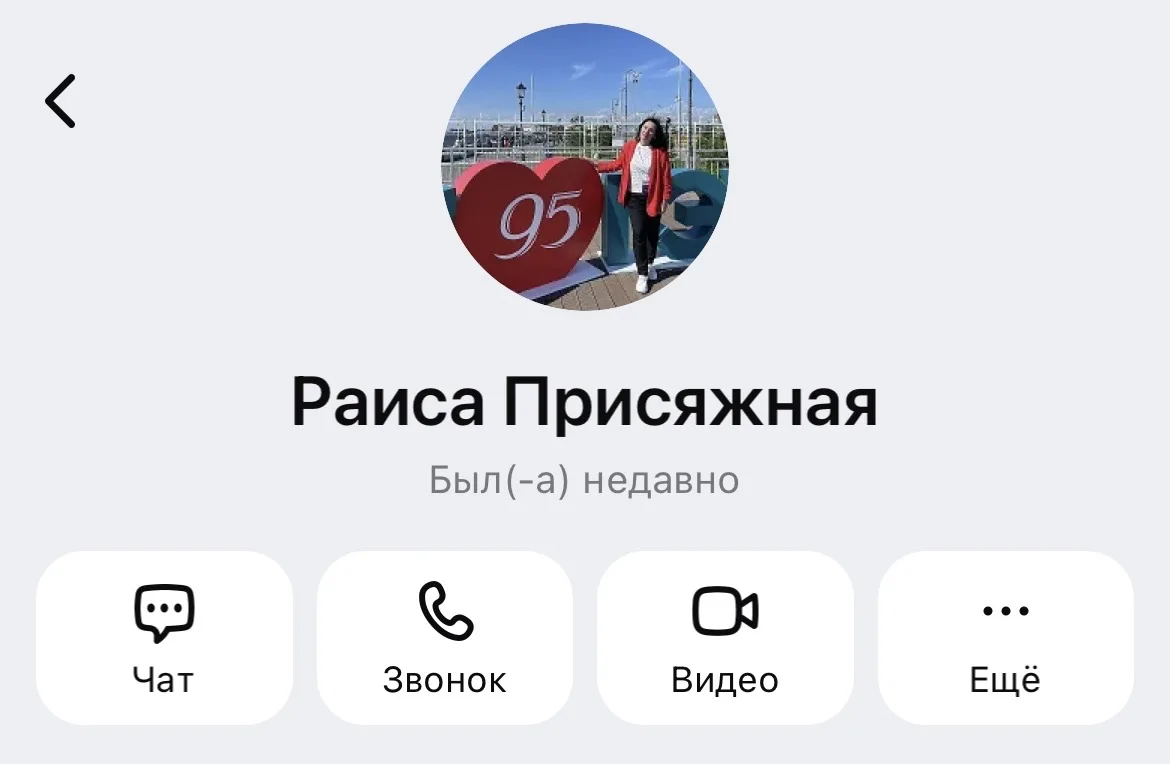Start a video call with Видео
Image resolution: width=1170 pixels, height=764 pixels.
725,637
